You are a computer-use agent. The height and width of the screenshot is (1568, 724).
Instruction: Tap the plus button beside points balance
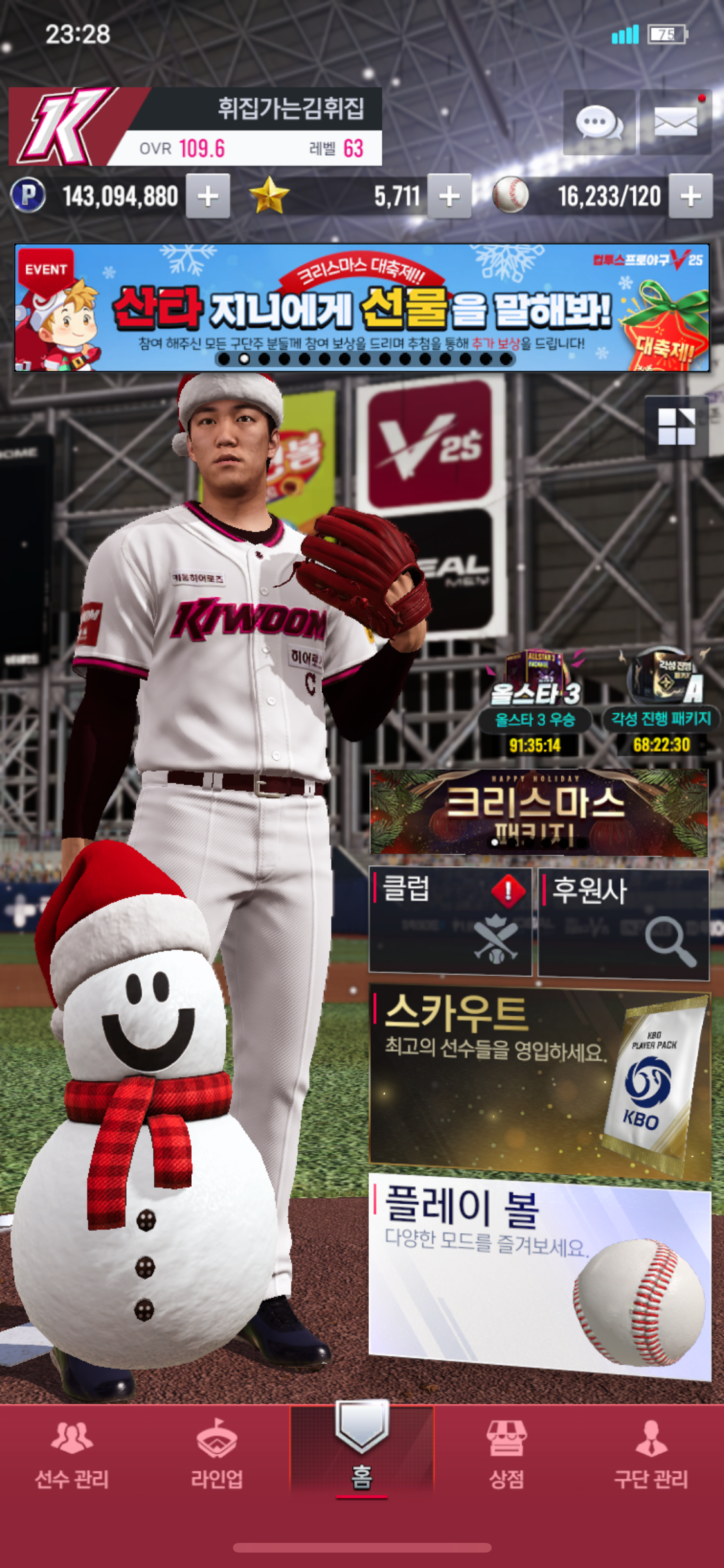pyautogui.click(x=208, y=196)
